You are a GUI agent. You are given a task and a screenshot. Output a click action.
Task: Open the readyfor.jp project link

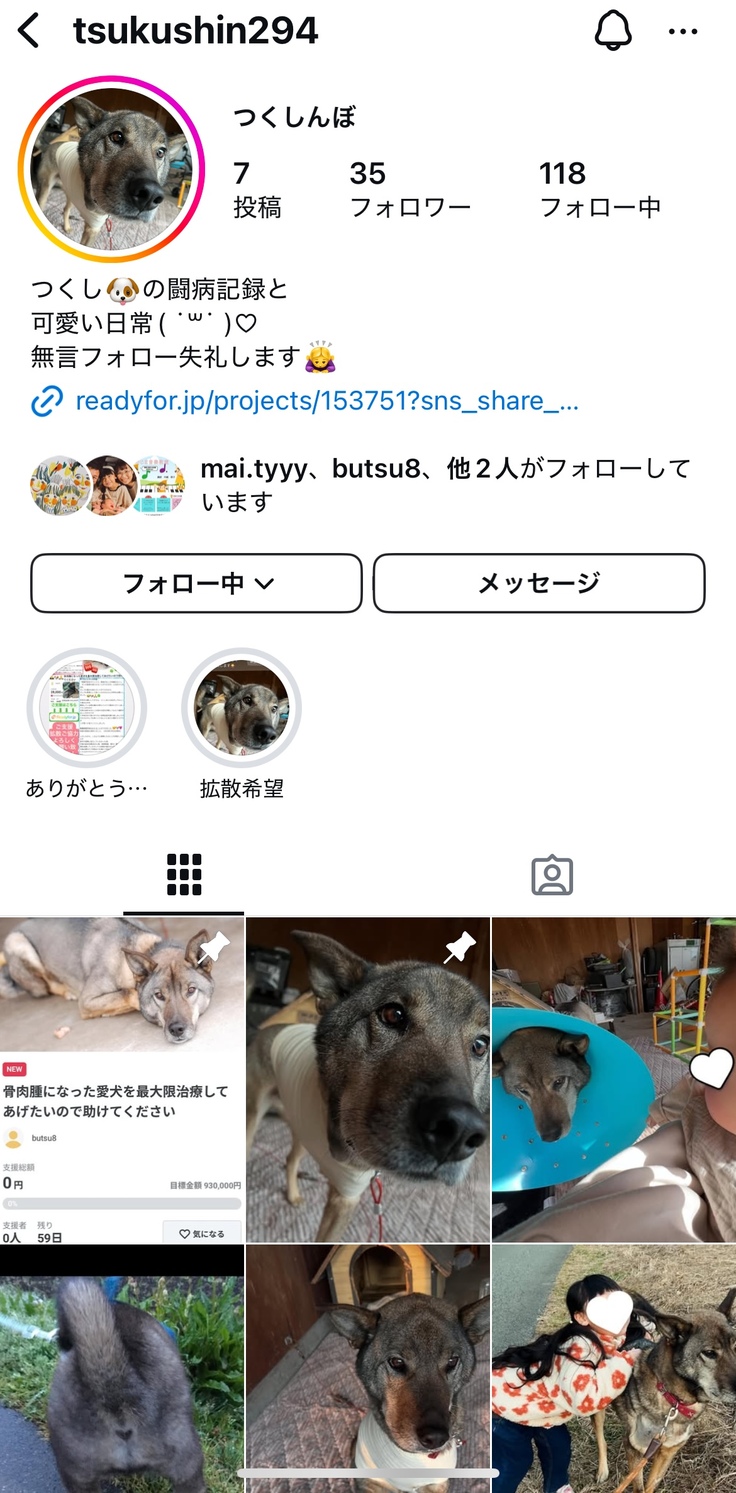326,402
